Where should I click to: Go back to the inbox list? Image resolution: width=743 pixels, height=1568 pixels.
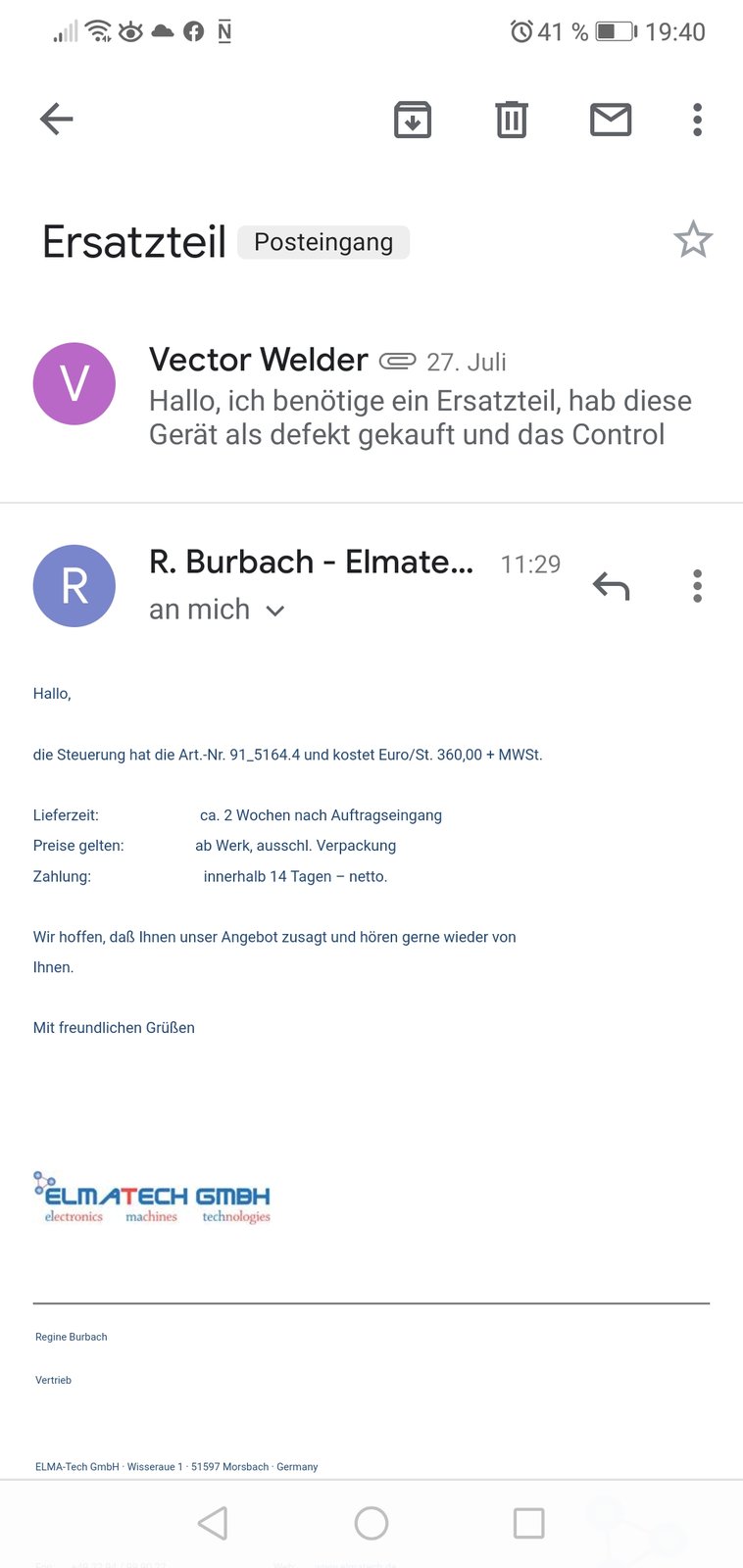pos(57,120)
